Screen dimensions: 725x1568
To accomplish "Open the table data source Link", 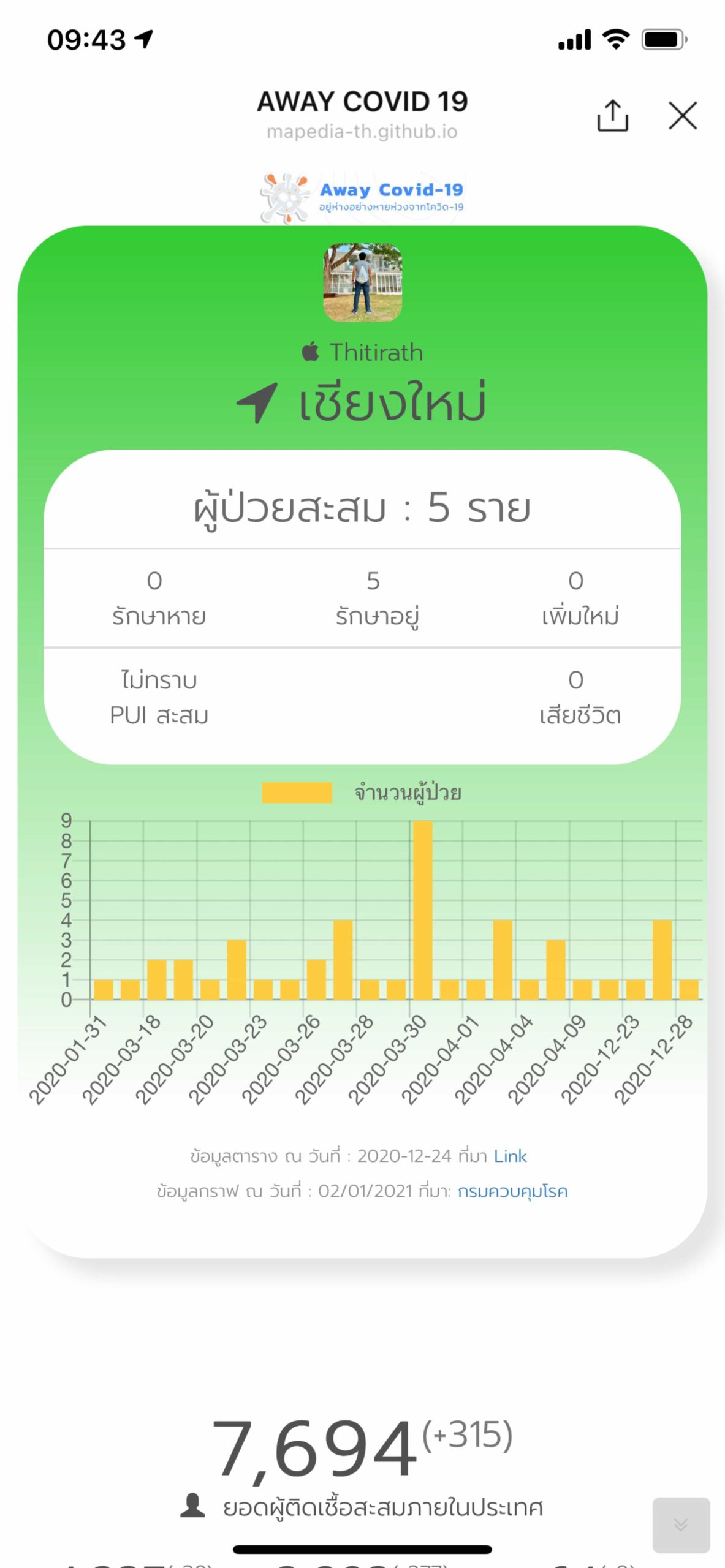I will (510, 1156).
